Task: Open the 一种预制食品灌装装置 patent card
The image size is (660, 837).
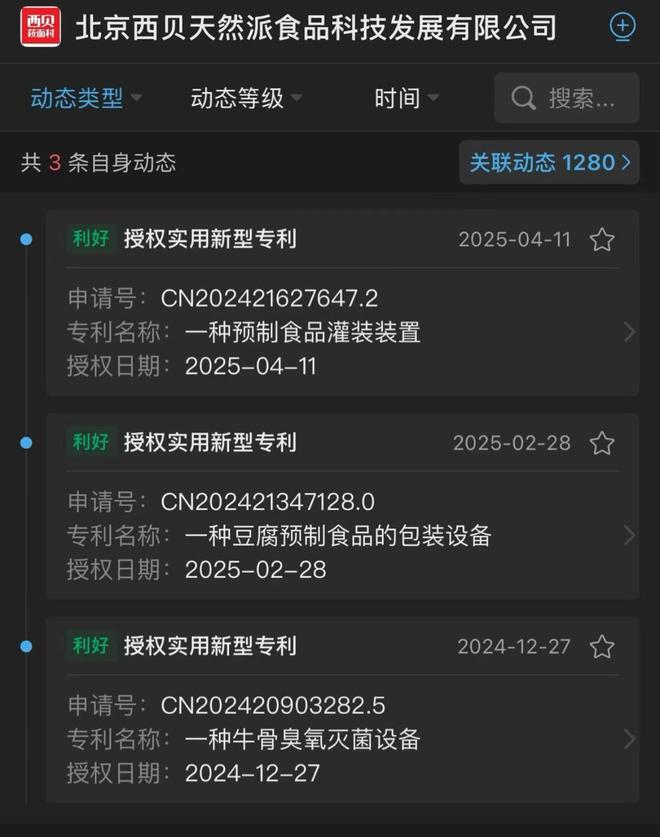Action: click(x=342, y=331)
